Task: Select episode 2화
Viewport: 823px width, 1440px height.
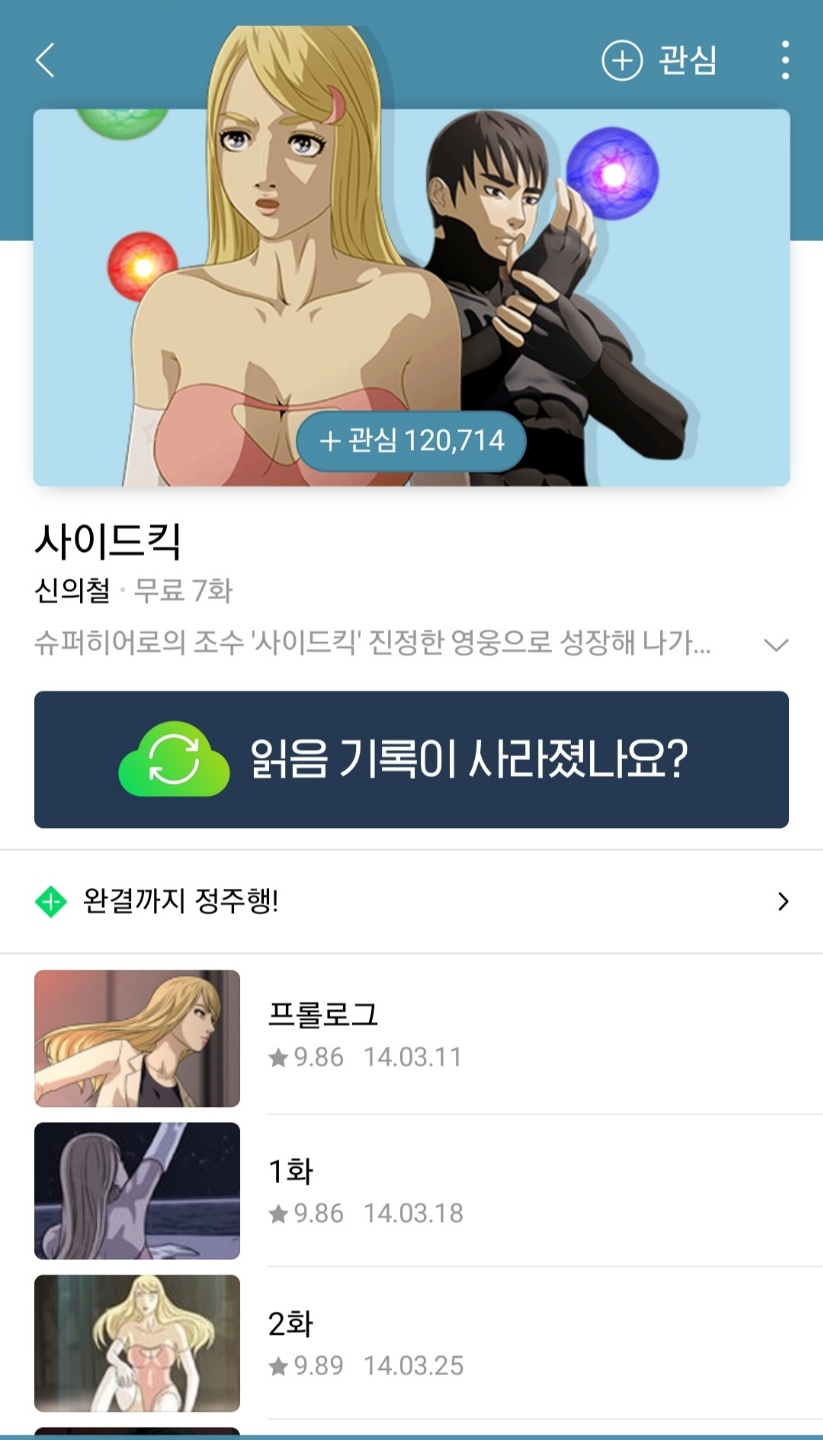Action: (x=411, y=1343)
